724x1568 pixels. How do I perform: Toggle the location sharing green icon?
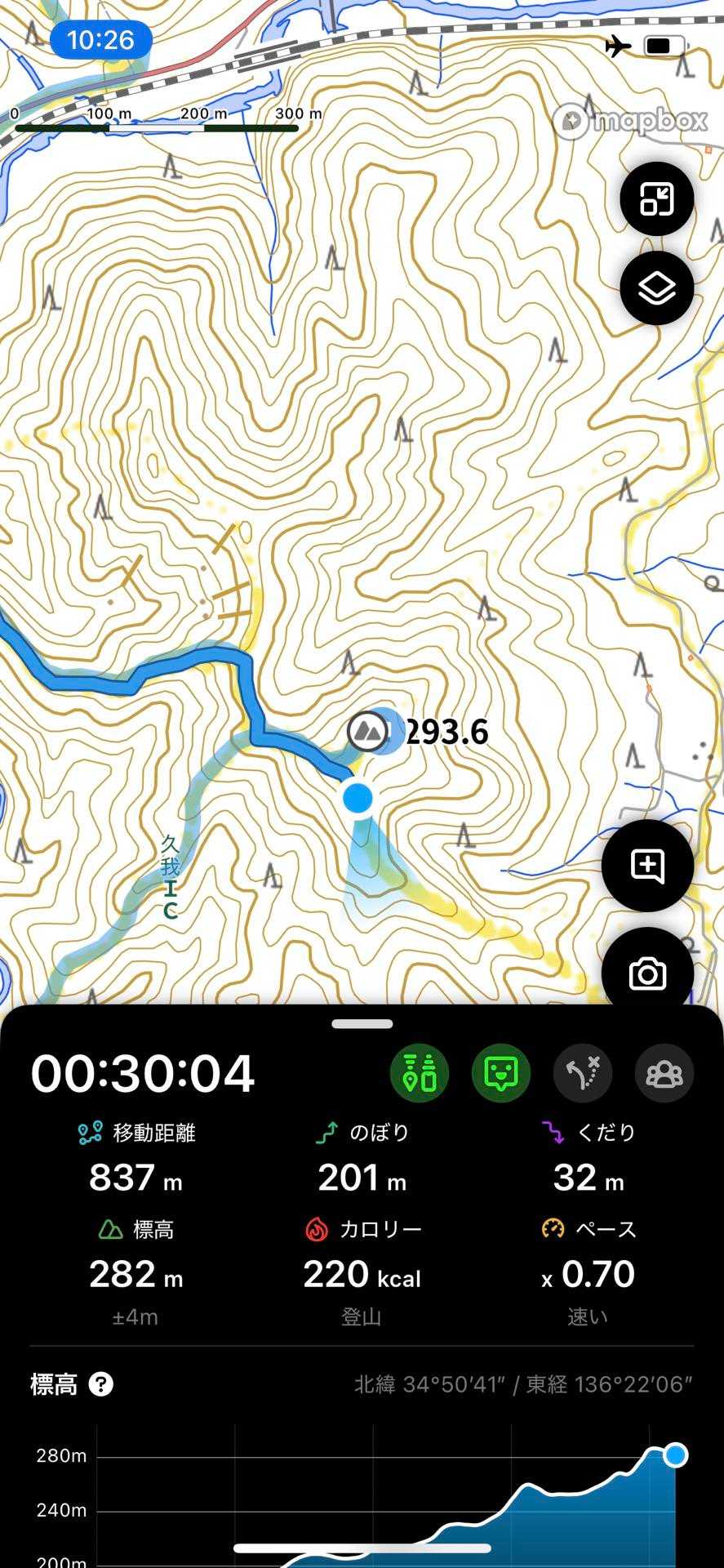coord(420,1073)
